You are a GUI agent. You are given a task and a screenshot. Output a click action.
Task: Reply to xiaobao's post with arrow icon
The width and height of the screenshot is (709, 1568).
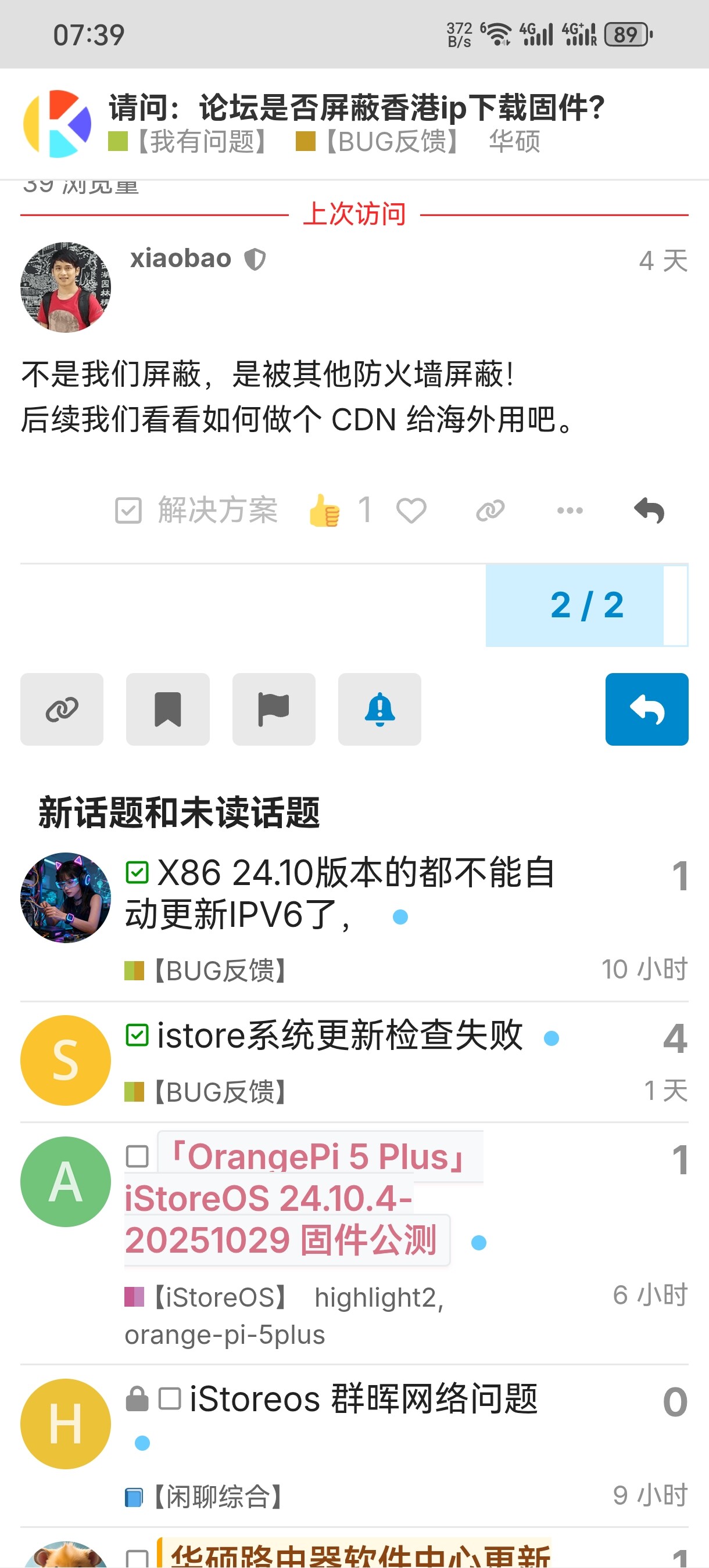pyautogui.click(x=649, y=510)
